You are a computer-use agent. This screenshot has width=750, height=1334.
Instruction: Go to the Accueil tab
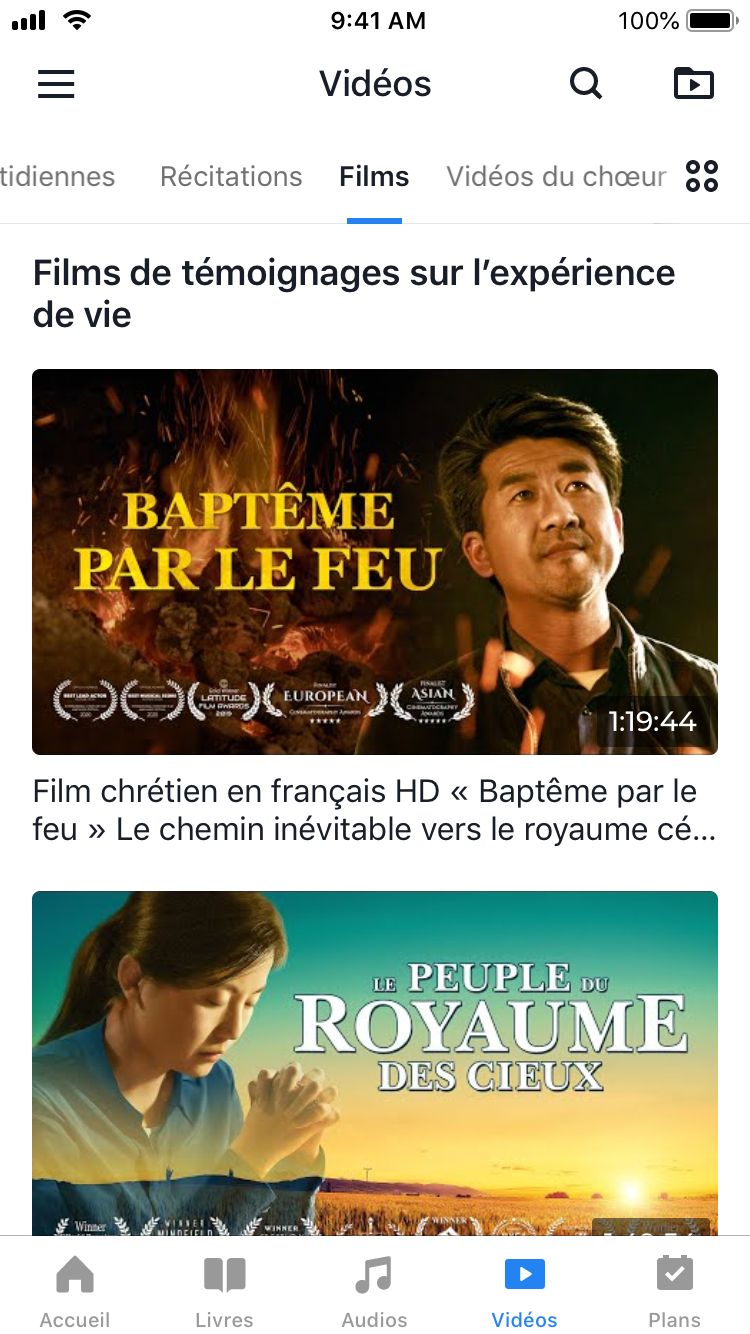[75, 1290]
